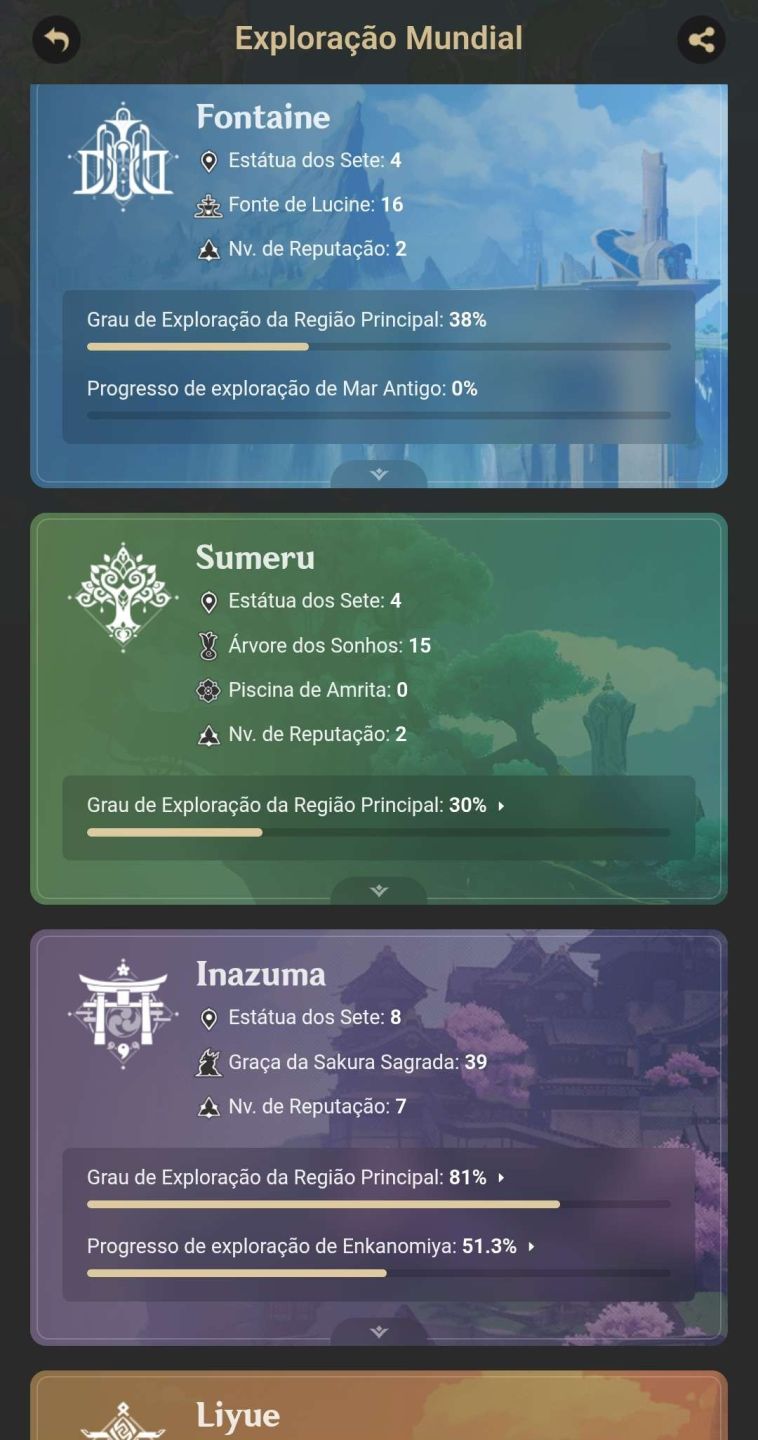Viewport: 758px width, 1440px height.
Task: Expand the Inazuma card details
Action: pos(379,1332)
